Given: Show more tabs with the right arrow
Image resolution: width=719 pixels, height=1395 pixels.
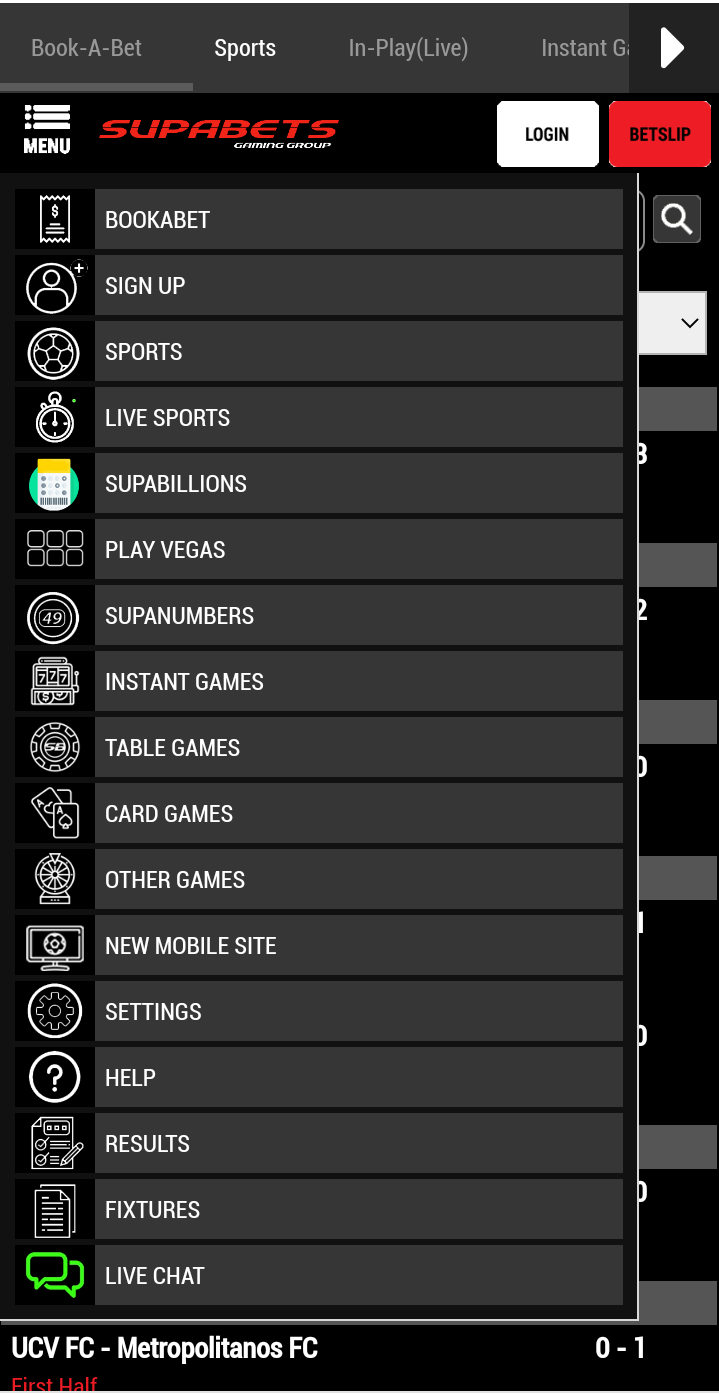Looking at the screenshot, I should [672, 48].
